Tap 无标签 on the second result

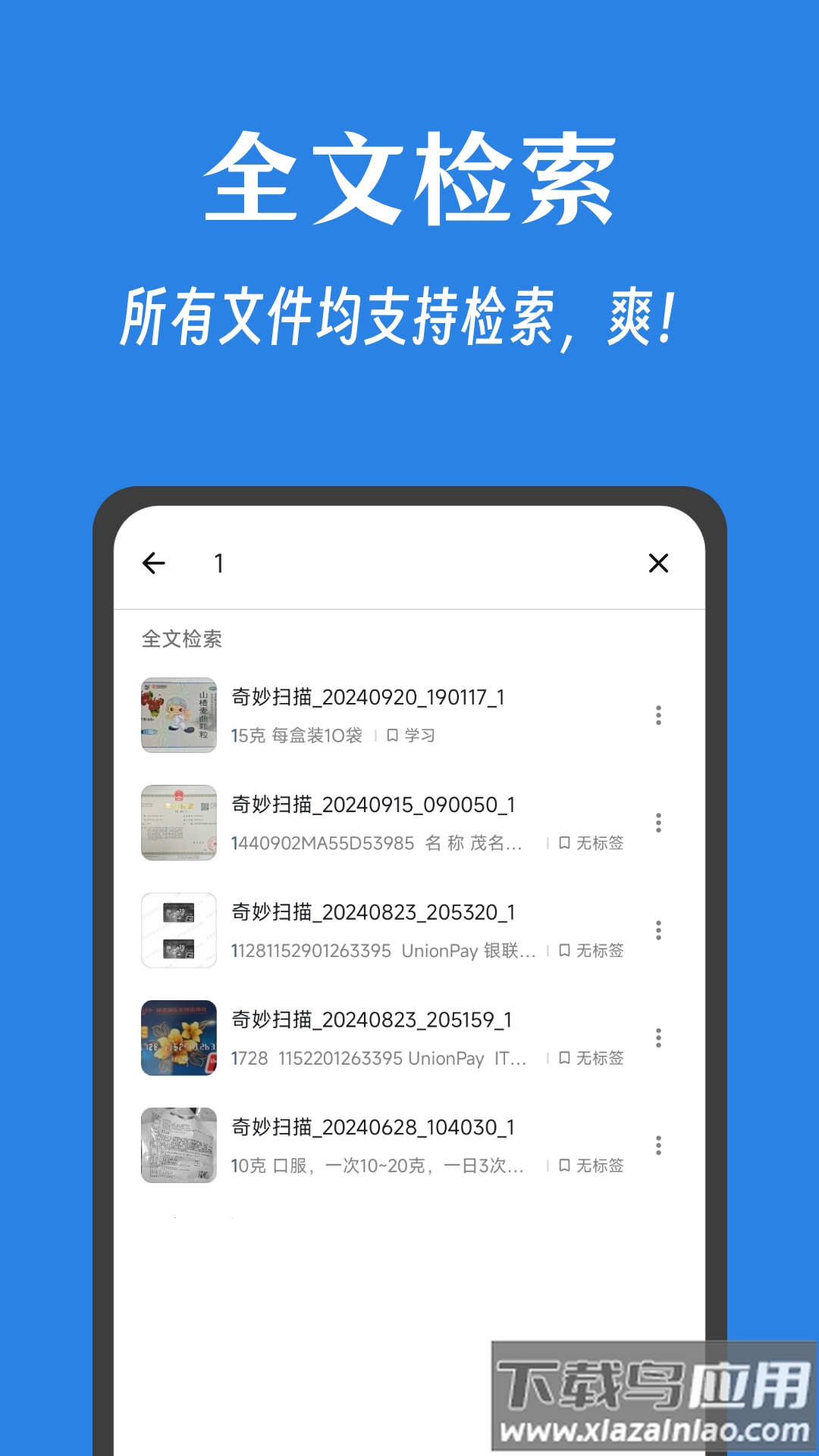pos(599,843)
